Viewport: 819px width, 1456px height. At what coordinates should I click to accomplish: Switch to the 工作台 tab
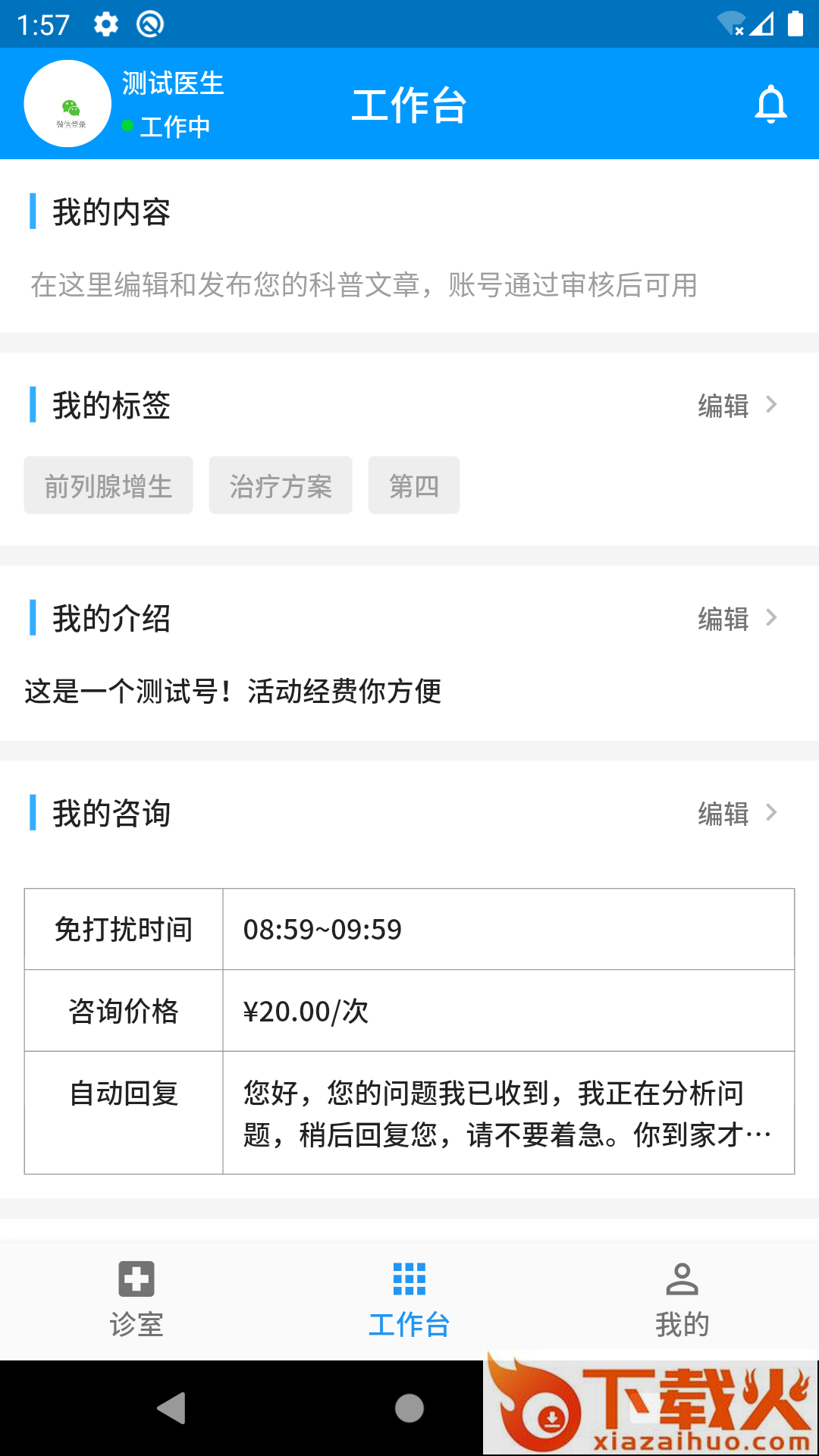click(409, 1299)
